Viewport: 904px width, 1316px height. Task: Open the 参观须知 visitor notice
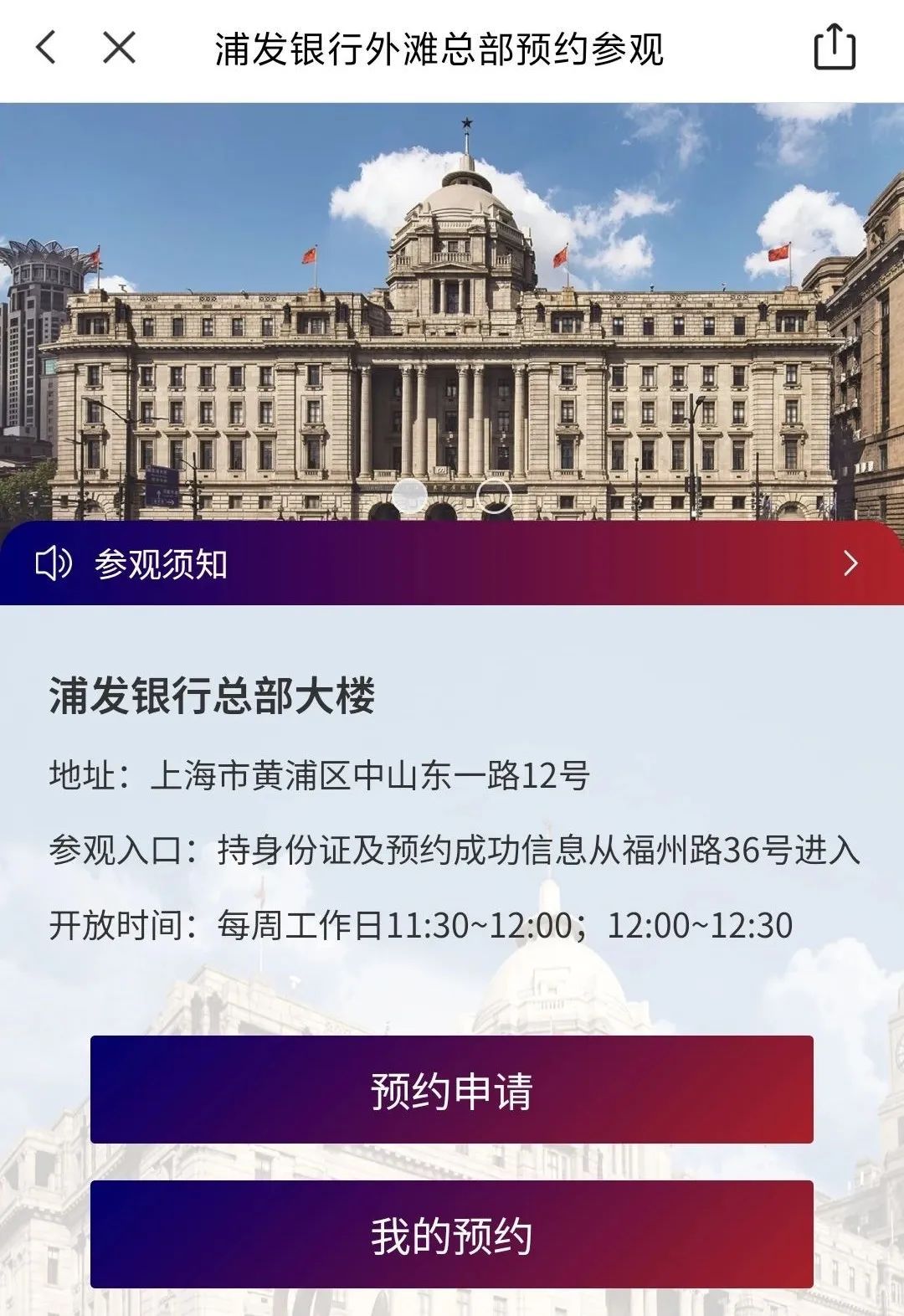tap(452, 563)
